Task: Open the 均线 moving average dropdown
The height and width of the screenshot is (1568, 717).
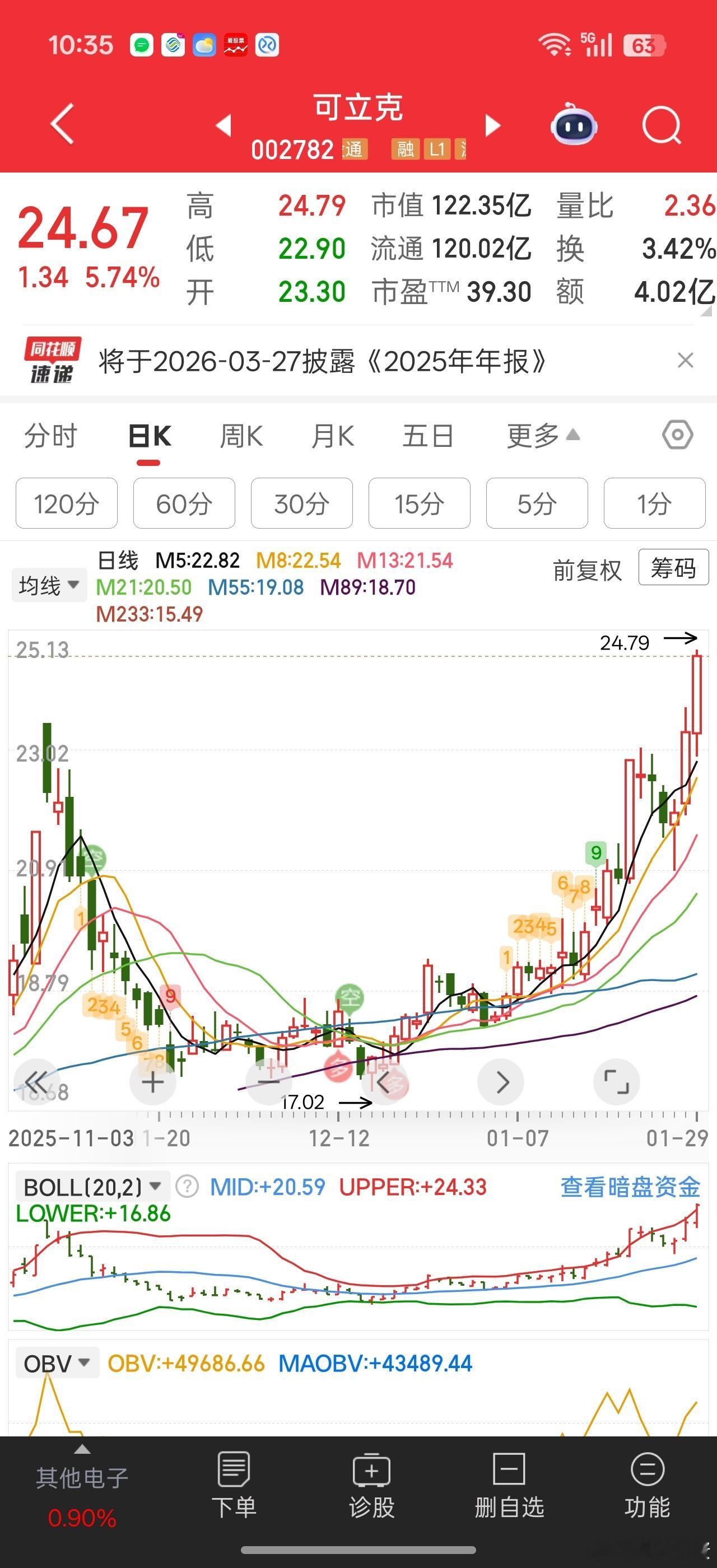Action: coord(49,583)
